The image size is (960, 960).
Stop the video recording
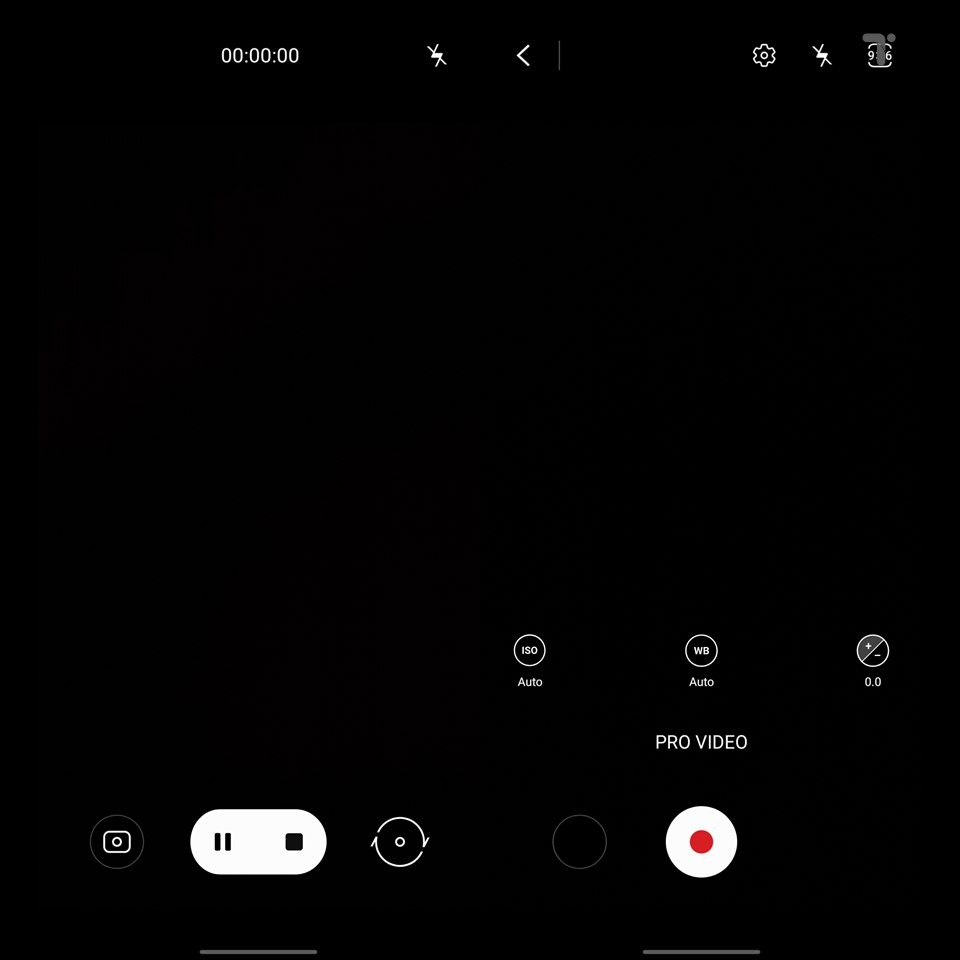pyautogui.click(x=294, y=842)
